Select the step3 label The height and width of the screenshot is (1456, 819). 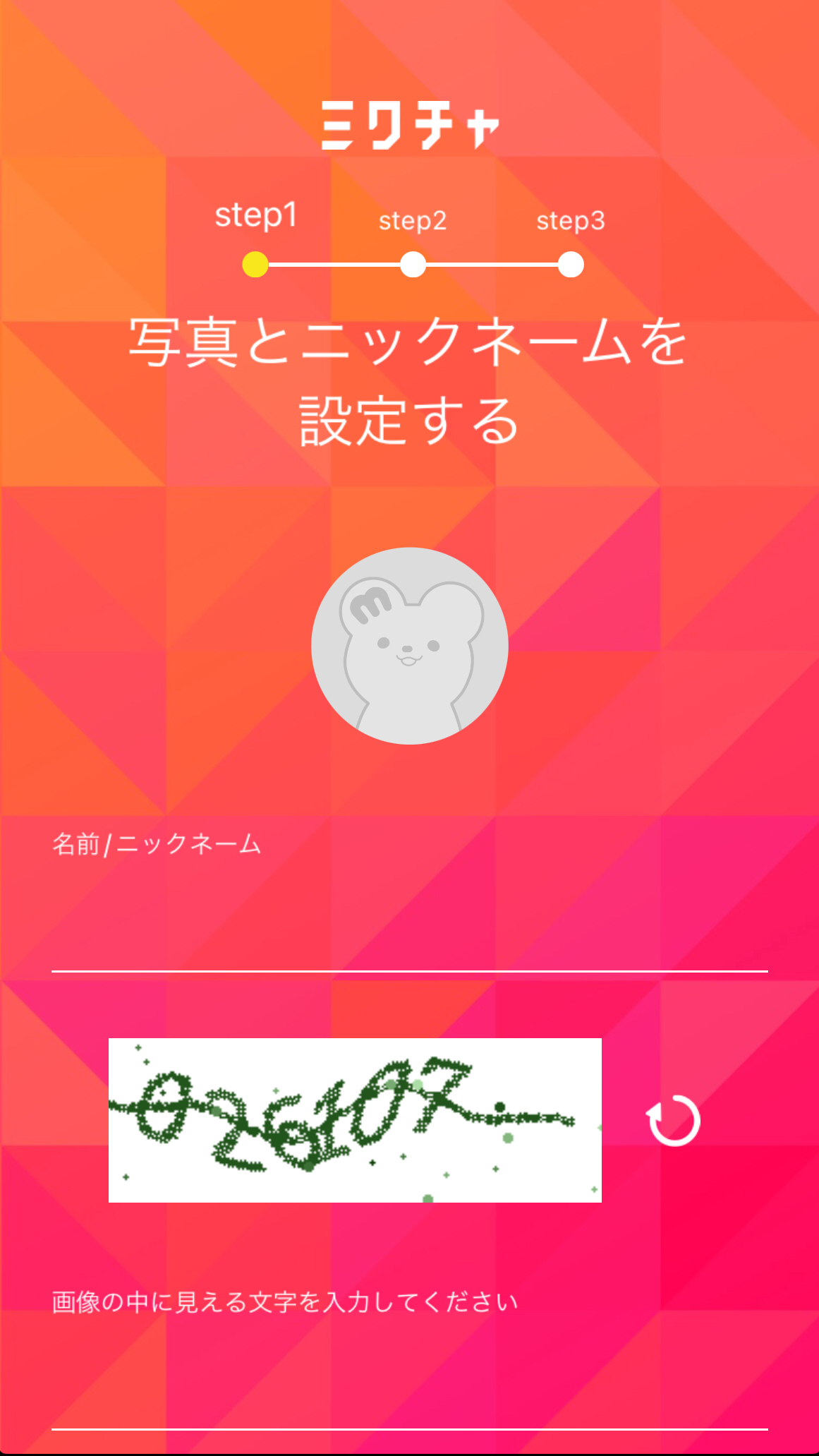(571, 222)
